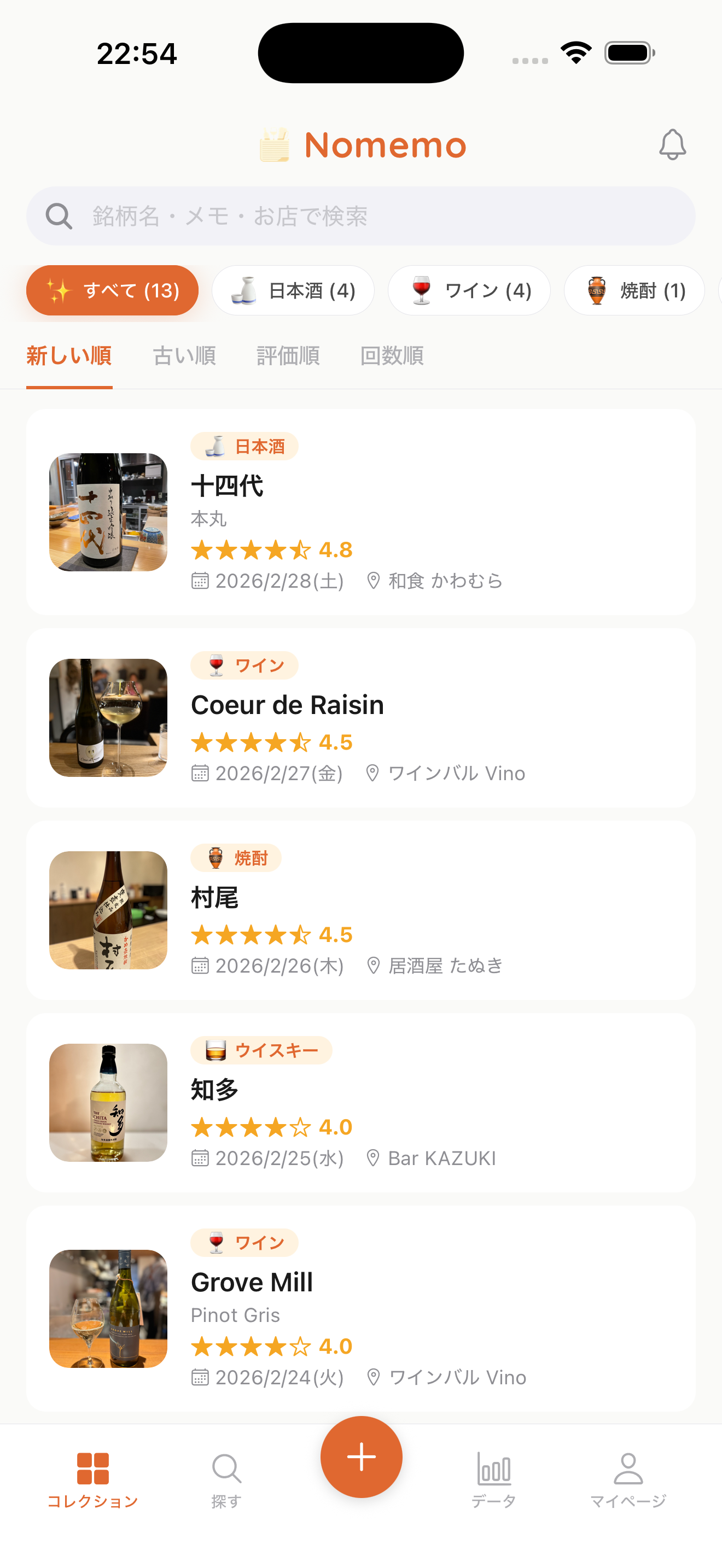Select the すべて filter chip
The height and width of the screenshot is (1568, 722).
tap(112, 290)
